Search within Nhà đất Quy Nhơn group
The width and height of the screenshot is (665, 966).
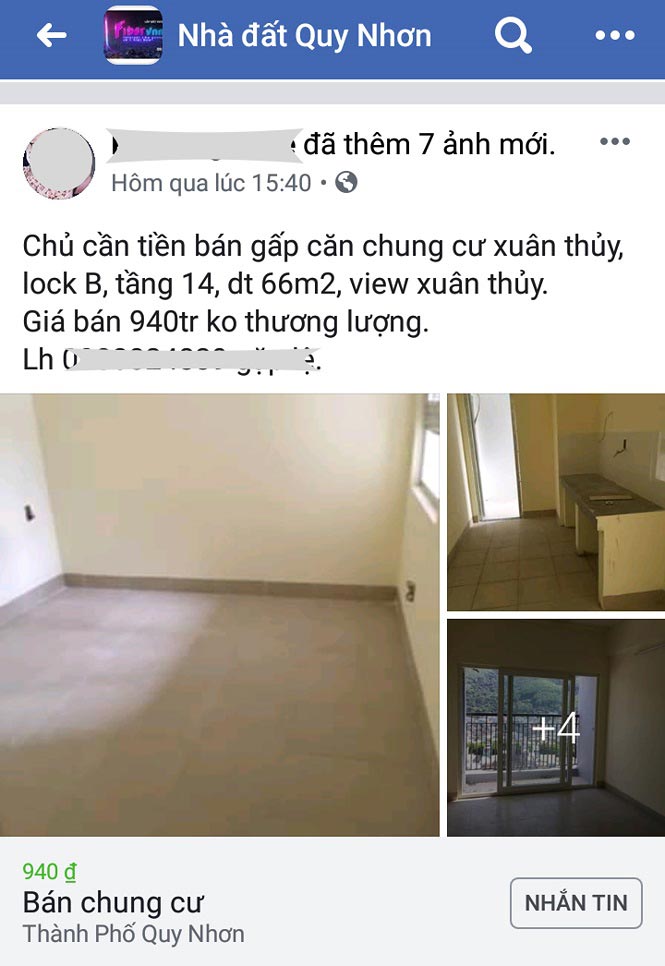coord(513,36)
